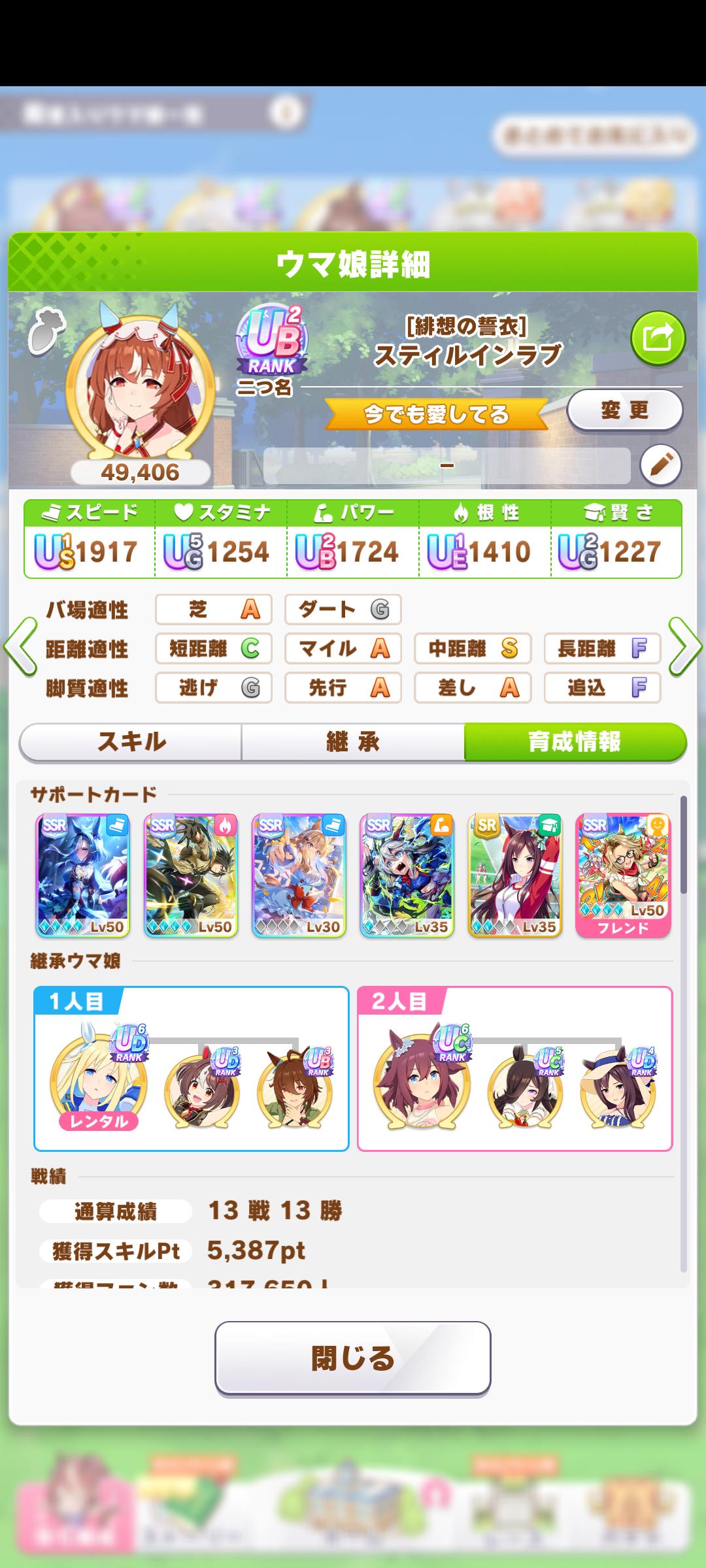
Task: Go to the previous Uma Musume with the left arrow
Action: [x=20, y=647]
